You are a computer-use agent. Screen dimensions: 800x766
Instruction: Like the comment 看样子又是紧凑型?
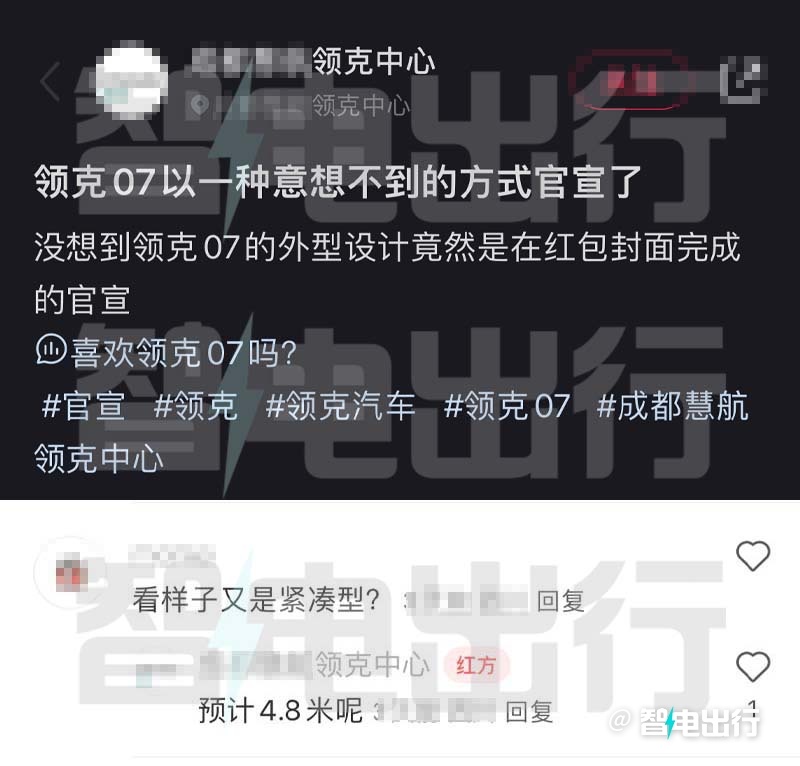(x=752, y=556)
